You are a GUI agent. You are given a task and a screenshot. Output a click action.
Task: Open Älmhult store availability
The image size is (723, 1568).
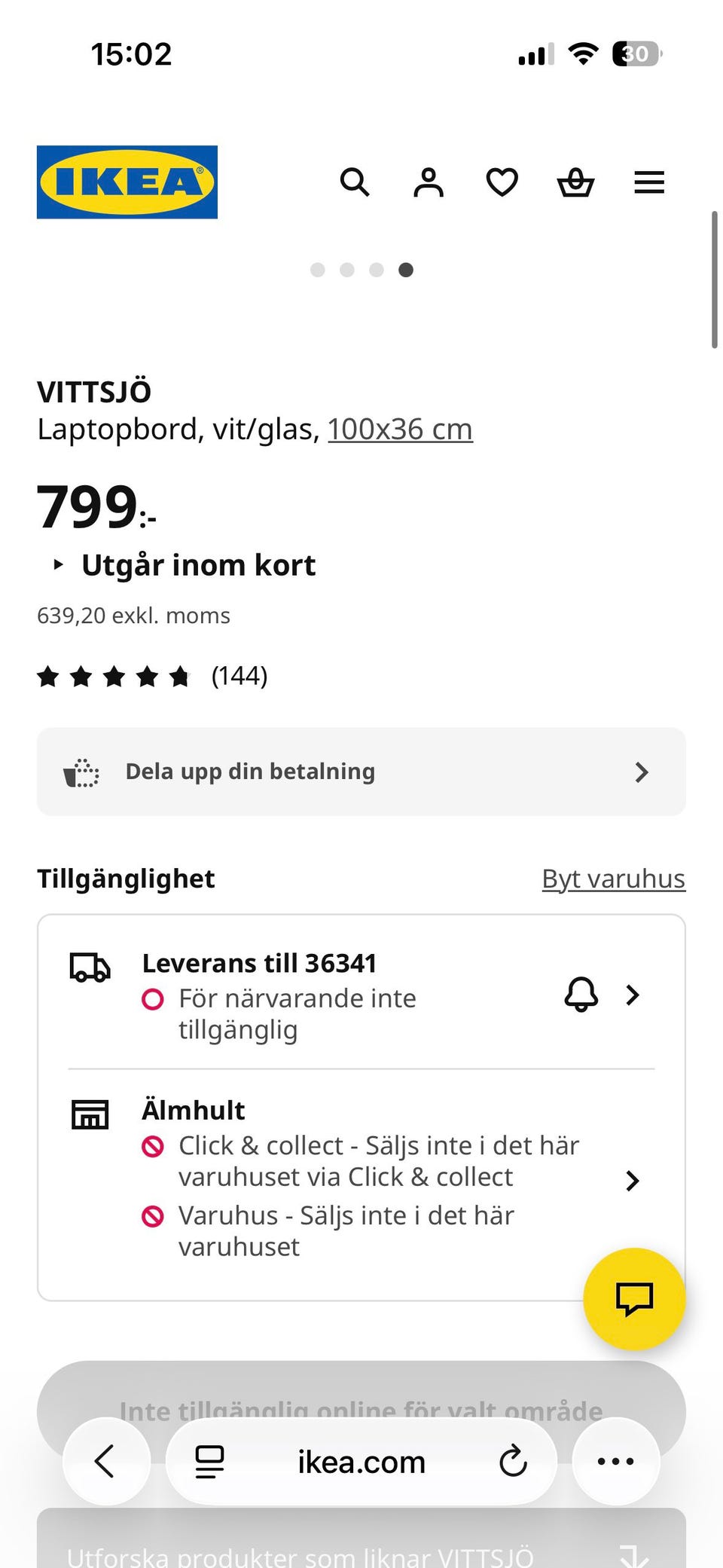pos(361,1179)
